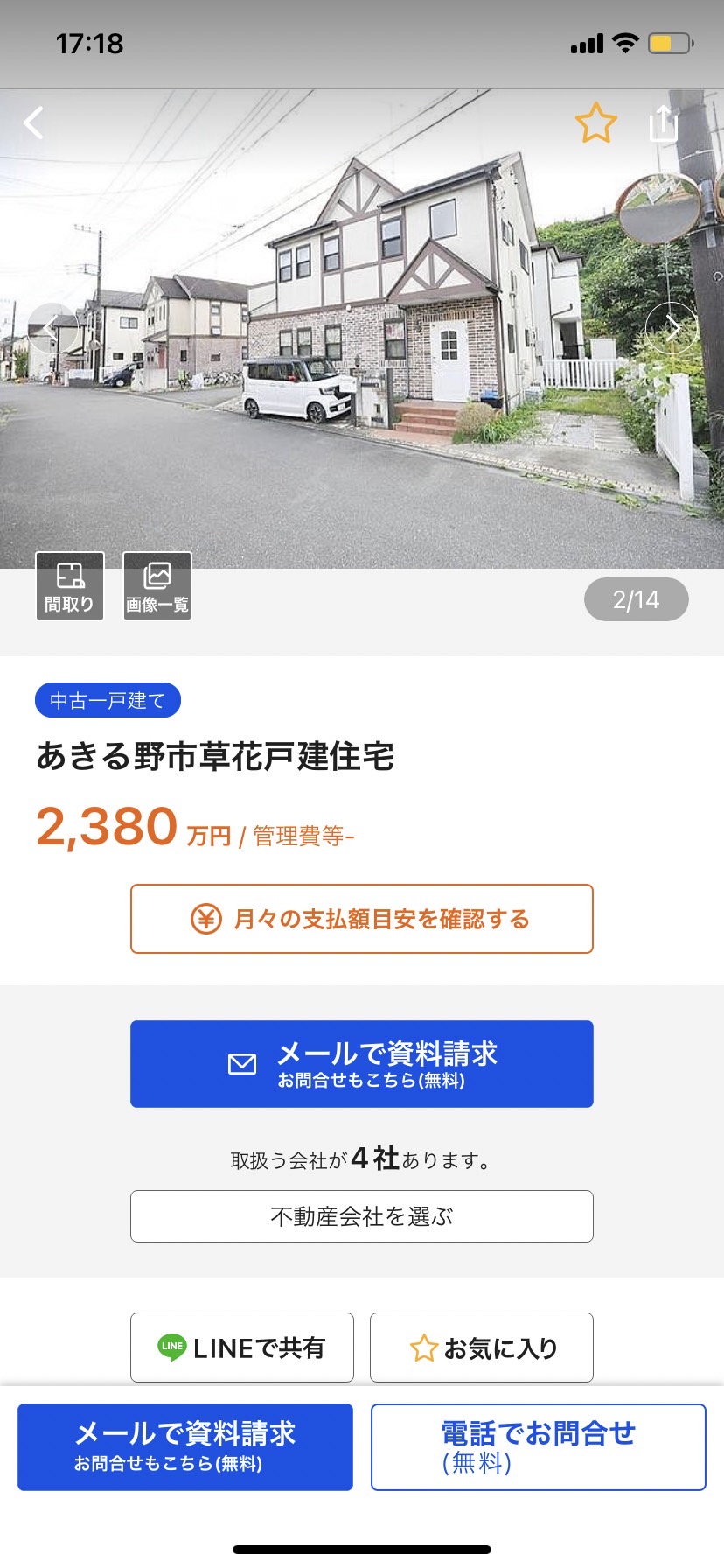Favorite this property with the star icon
This screenshot has width=724, height=1568.
[x=596, y=122]
